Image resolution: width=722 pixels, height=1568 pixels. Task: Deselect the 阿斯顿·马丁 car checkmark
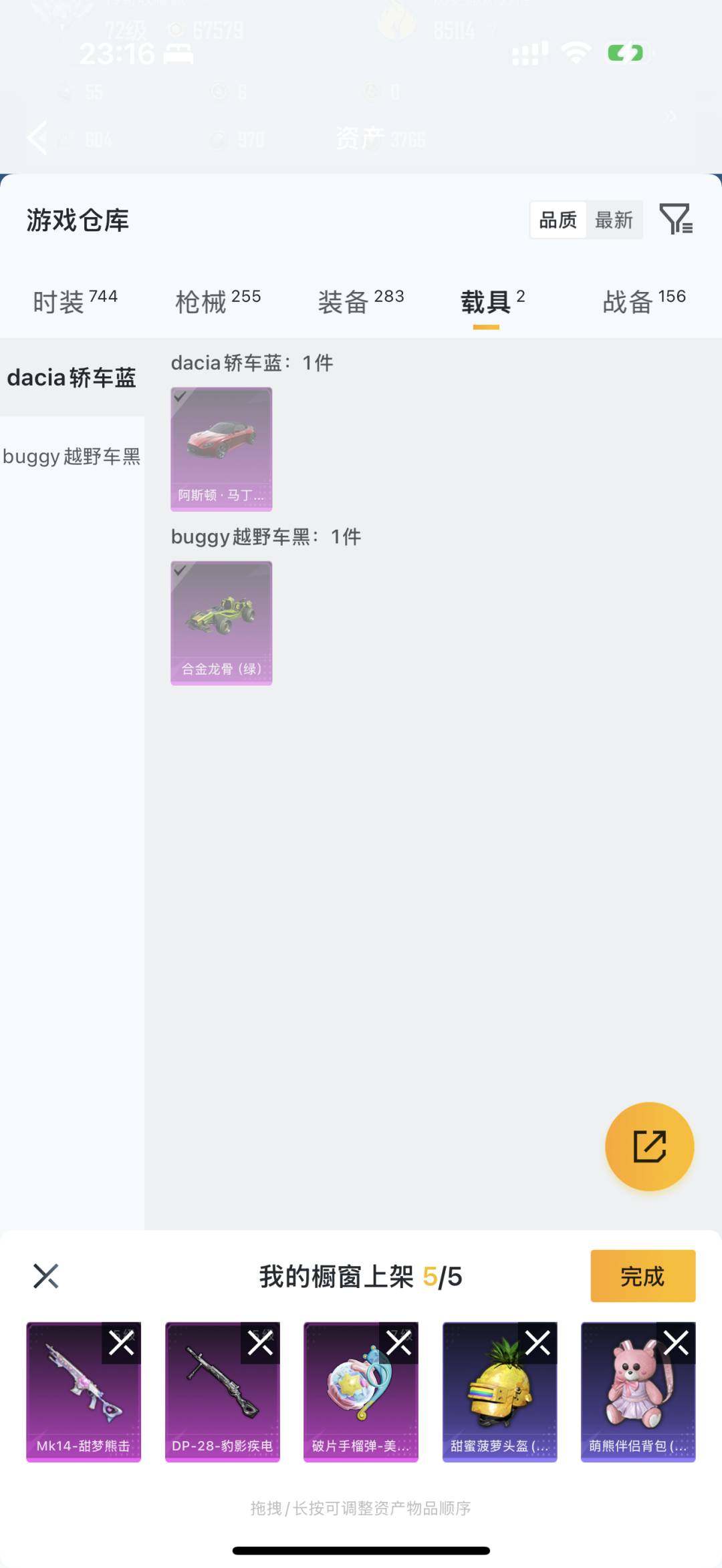(179, 396)
